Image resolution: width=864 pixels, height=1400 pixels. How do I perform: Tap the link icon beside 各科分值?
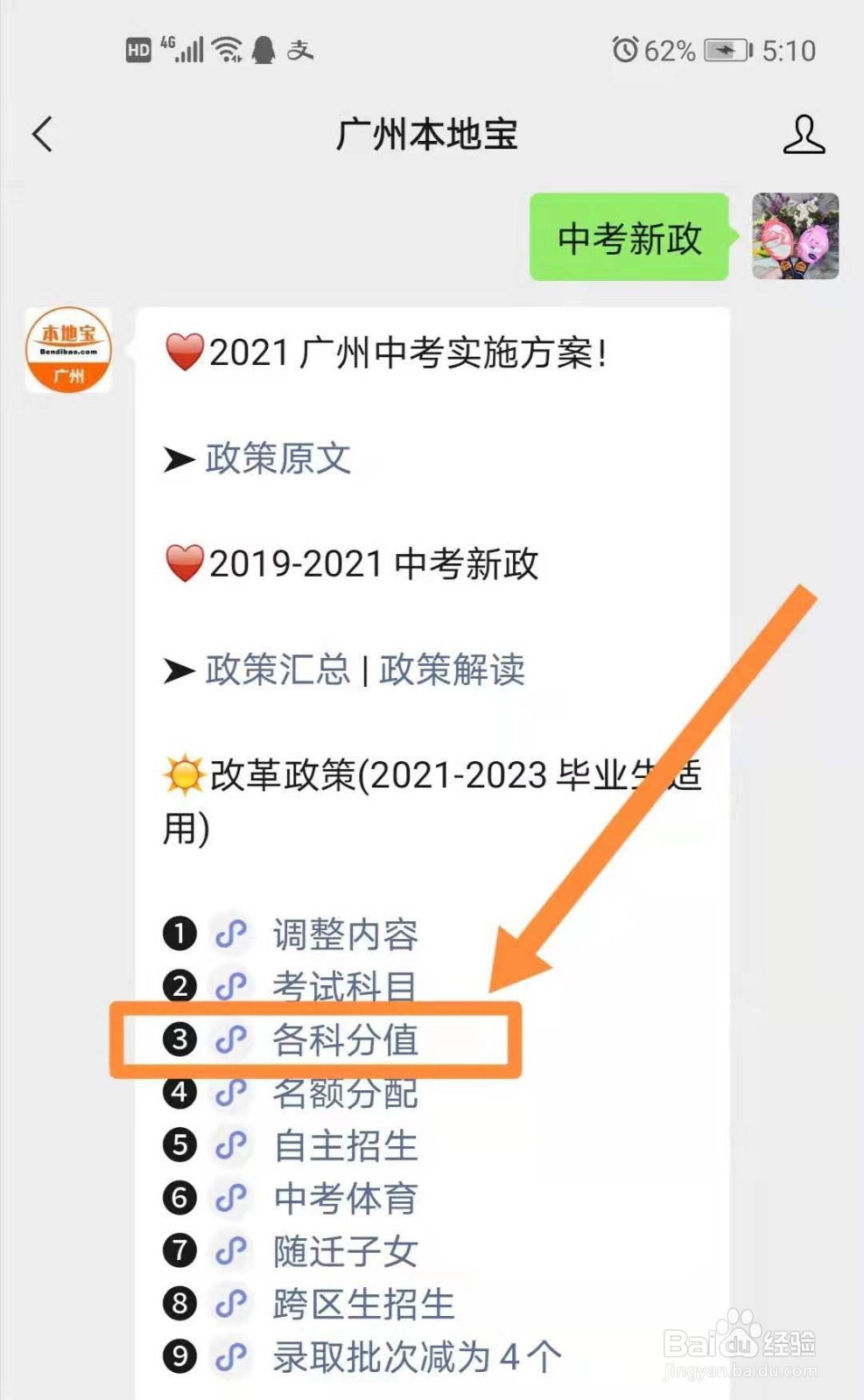pyautogui.click(x=230, y=1040)
